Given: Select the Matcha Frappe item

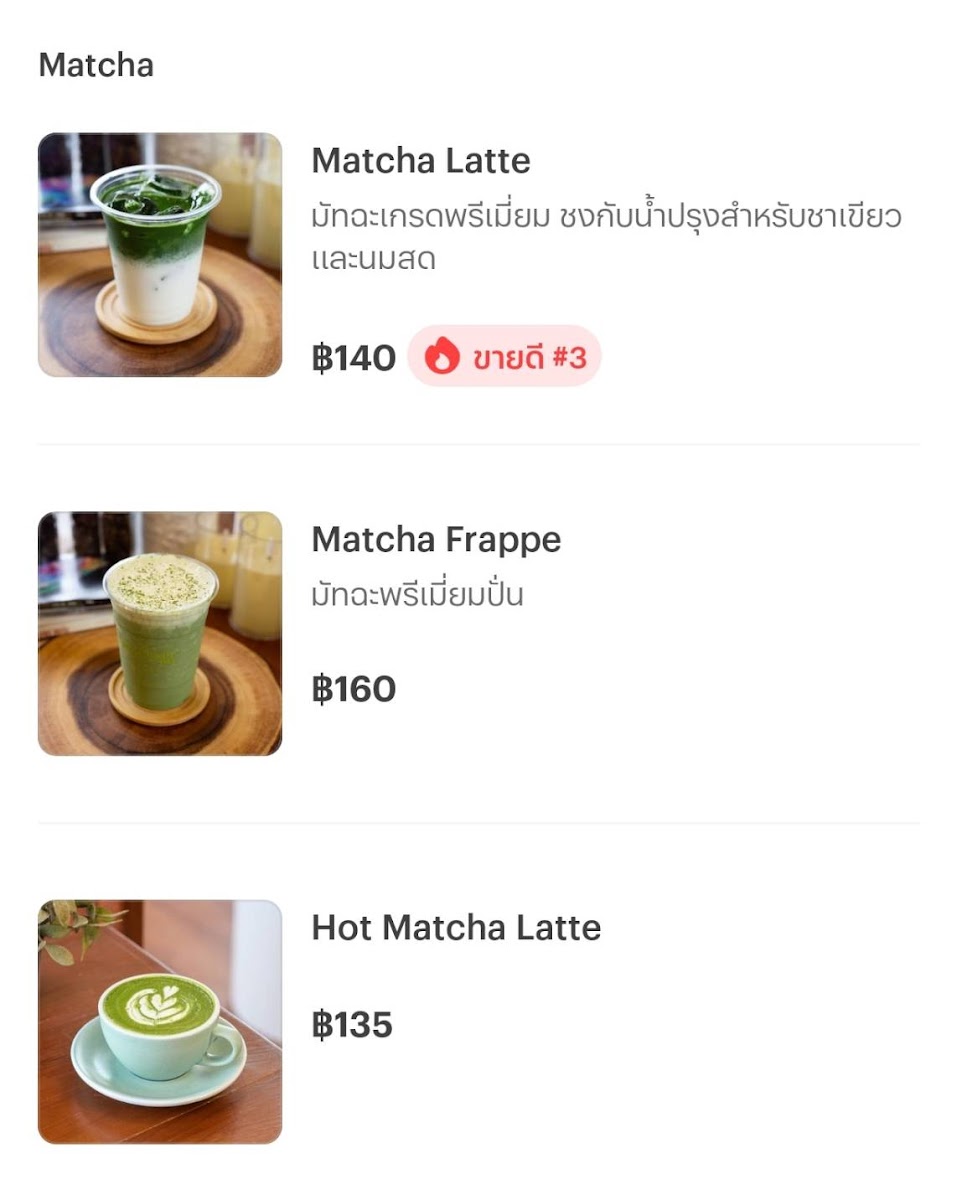Looking at the screenshot, I should [436, 540].
